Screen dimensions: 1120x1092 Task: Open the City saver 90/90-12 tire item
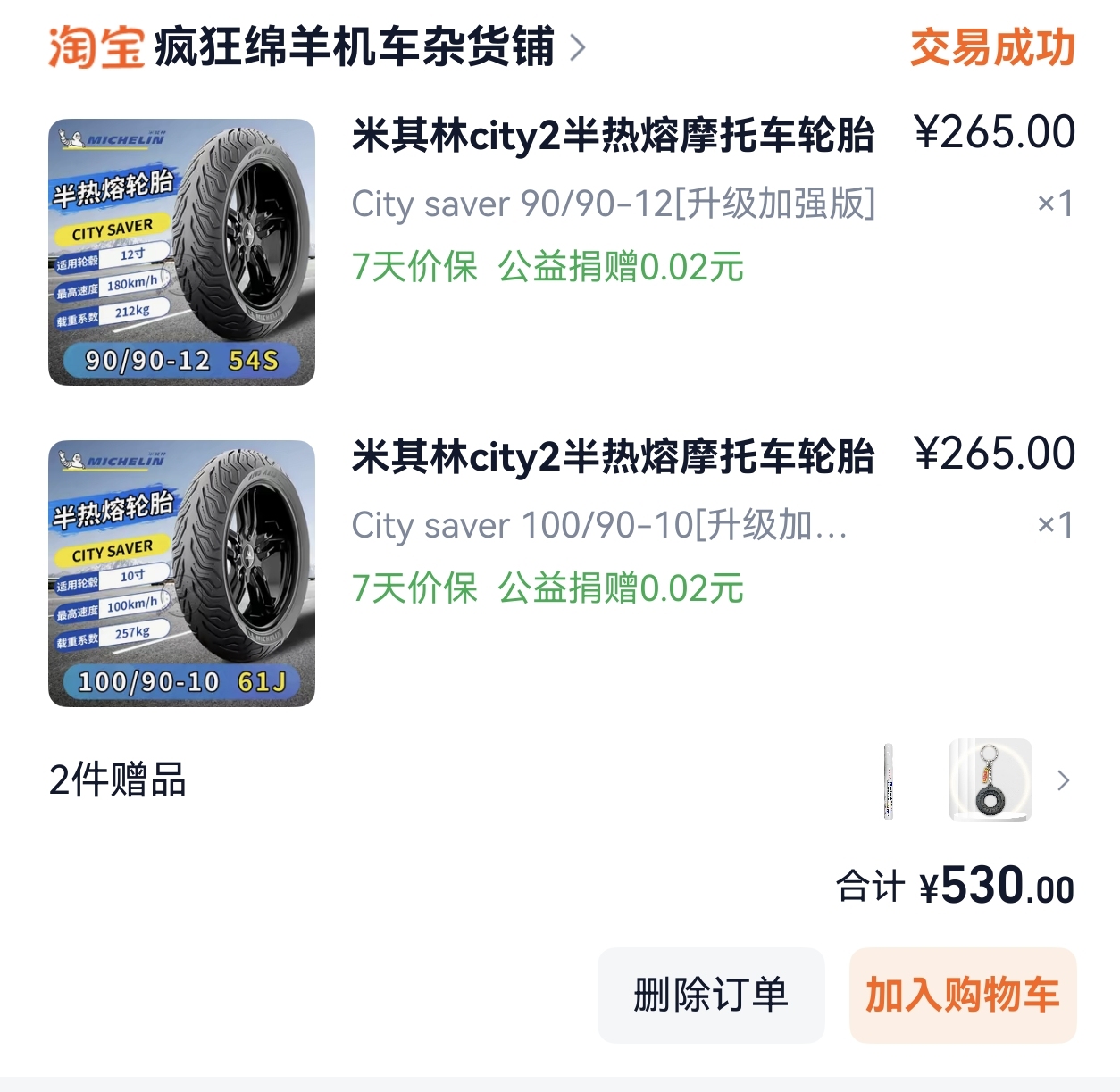click(613, 137)
